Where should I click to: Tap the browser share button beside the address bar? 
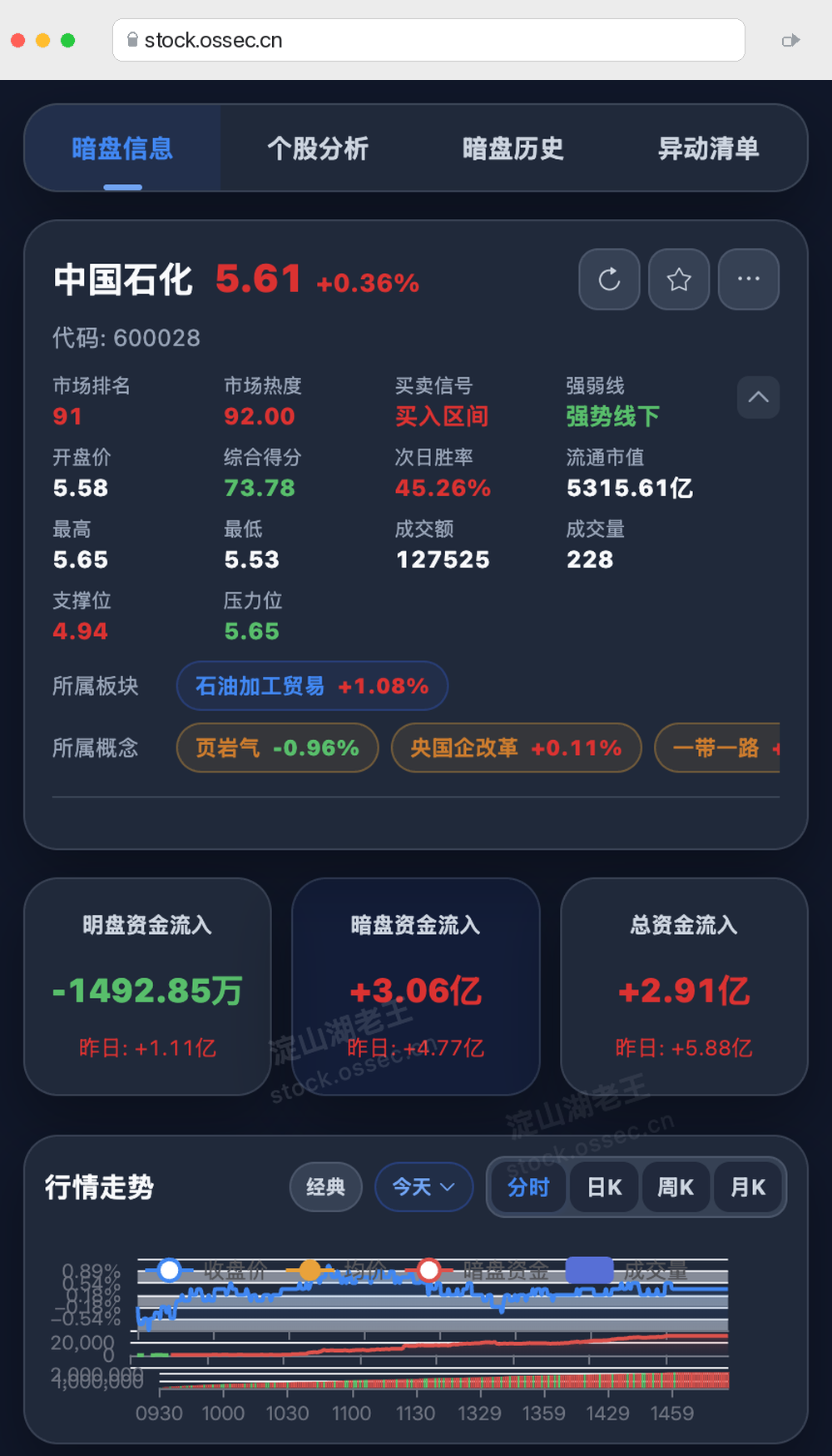(790, 40)
